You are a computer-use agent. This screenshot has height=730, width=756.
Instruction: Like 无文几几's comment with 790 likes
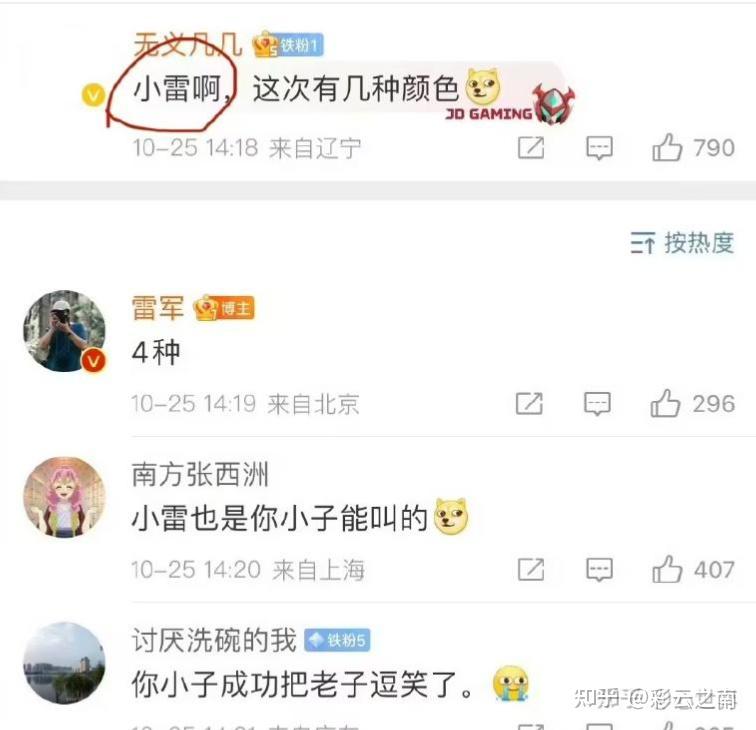pyautogui.click(x=668, y=148)
